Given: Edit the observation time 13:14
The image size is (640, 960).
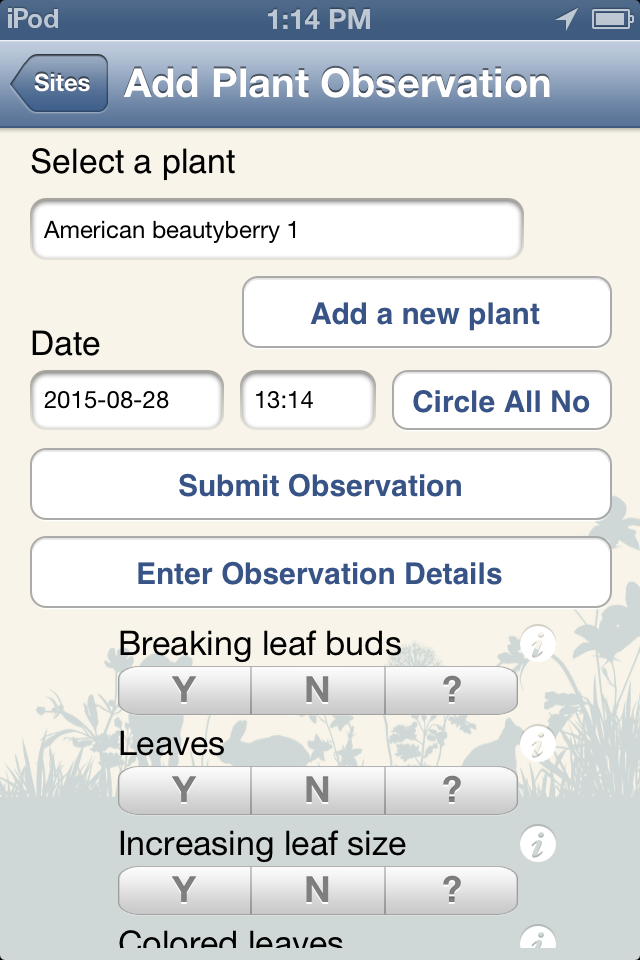Looking at the screenshot, I should tap(308, 401).
